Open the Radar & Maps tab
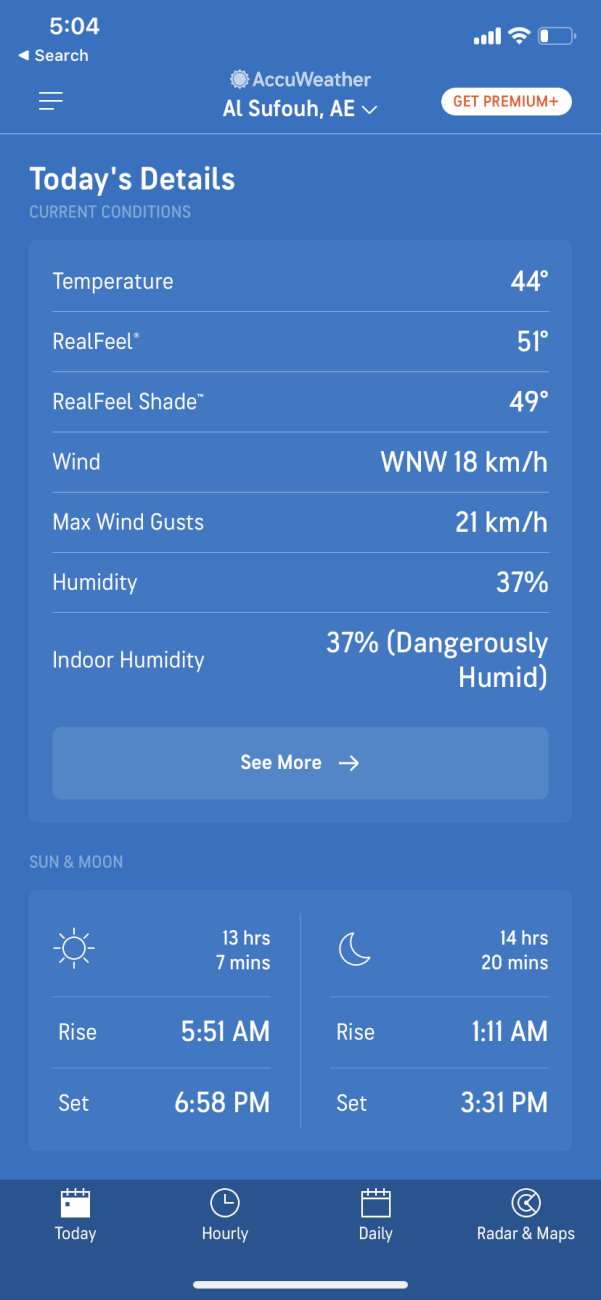The image size is (601, 1300). [526, 1215]
